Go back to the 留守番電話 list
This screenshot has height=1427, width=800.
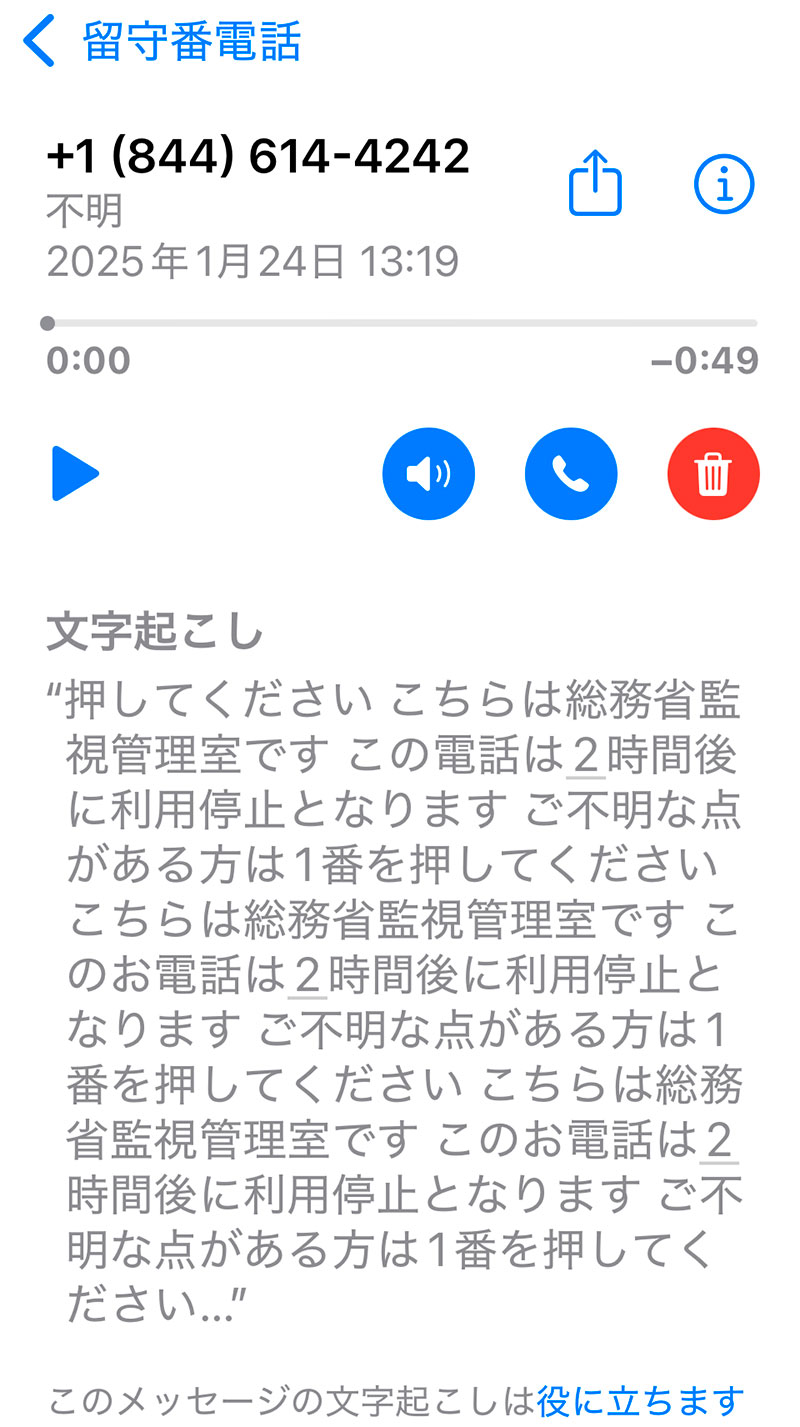160,42
